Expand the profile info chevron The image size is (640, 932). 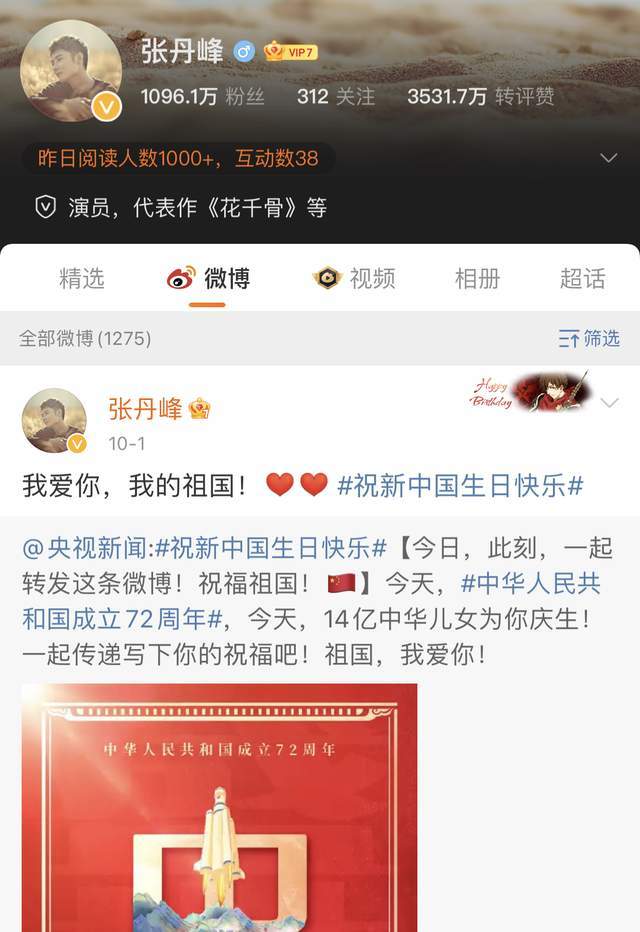tap(608, 158)
